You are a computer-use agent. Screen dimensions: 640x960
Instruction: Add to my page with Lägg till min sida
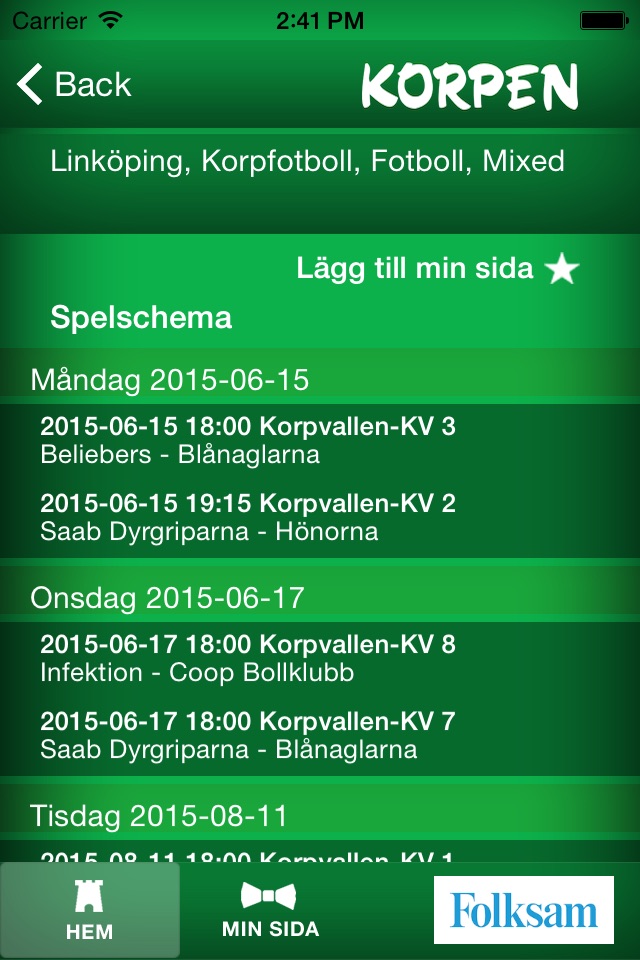(438, 268)
